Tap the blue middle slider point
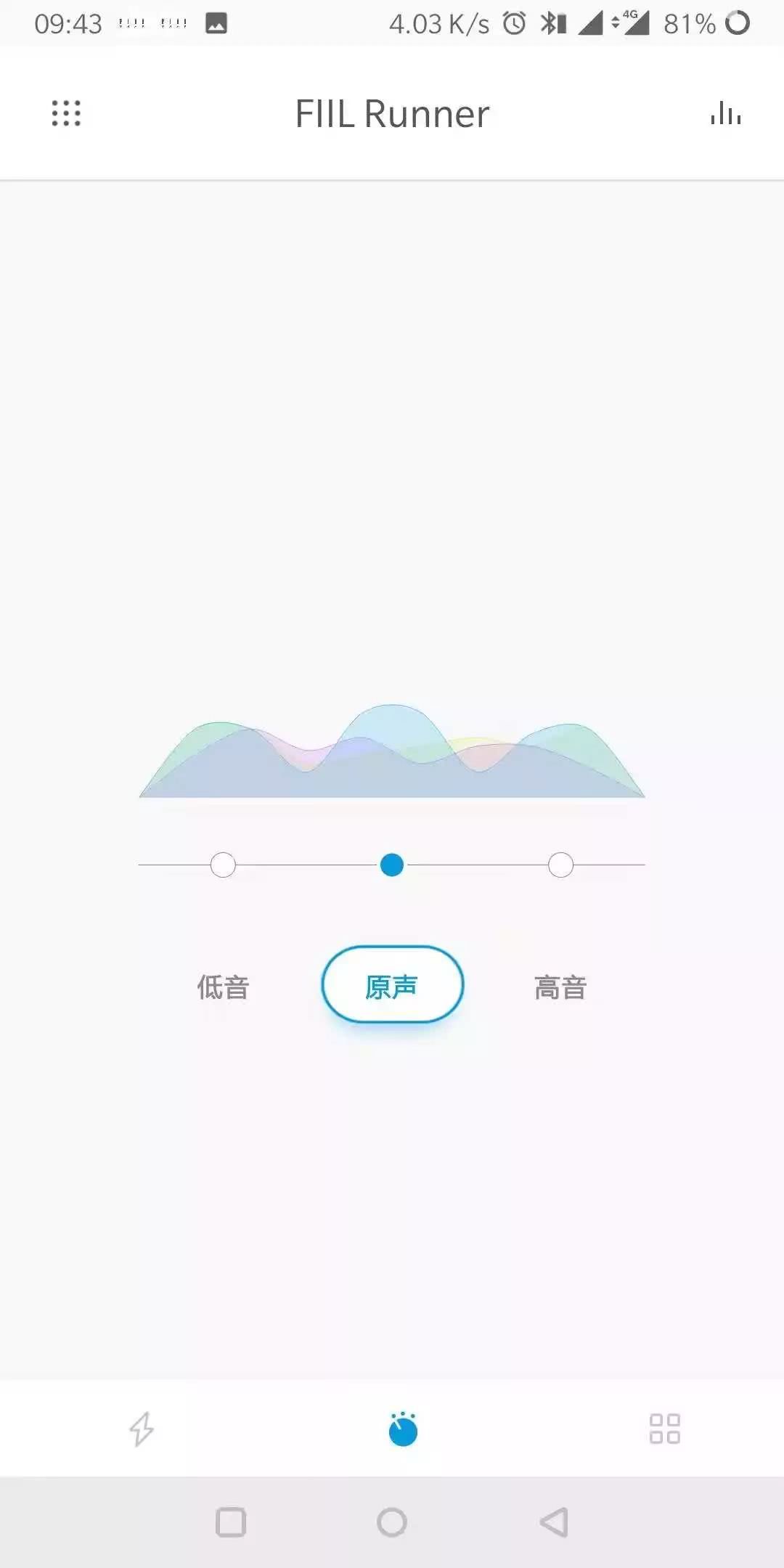The width and height of the screenshot is (784, 1568). [x=392, y=865]
